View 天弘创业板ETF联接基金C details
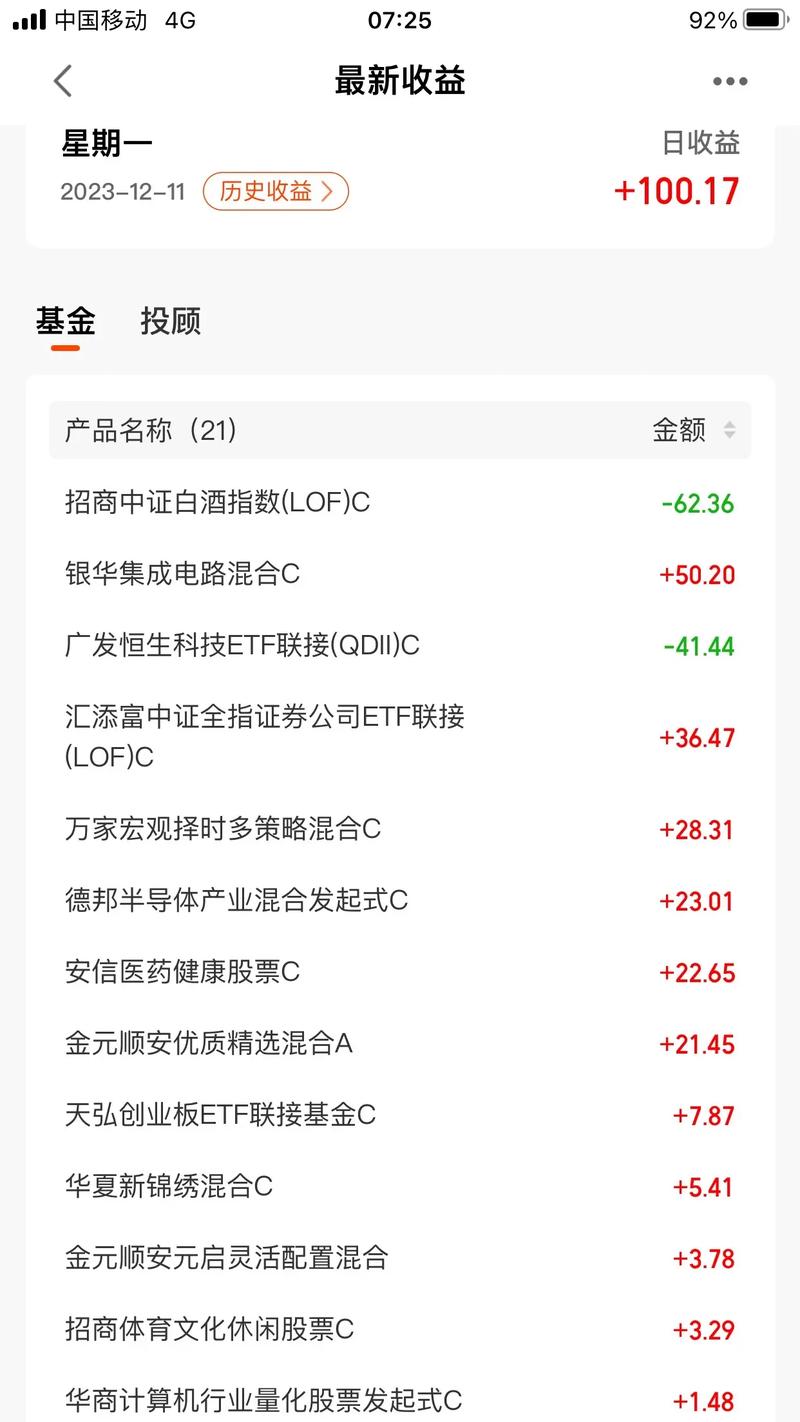This screenshot has height=1422, width=800. coord(400,1115)
